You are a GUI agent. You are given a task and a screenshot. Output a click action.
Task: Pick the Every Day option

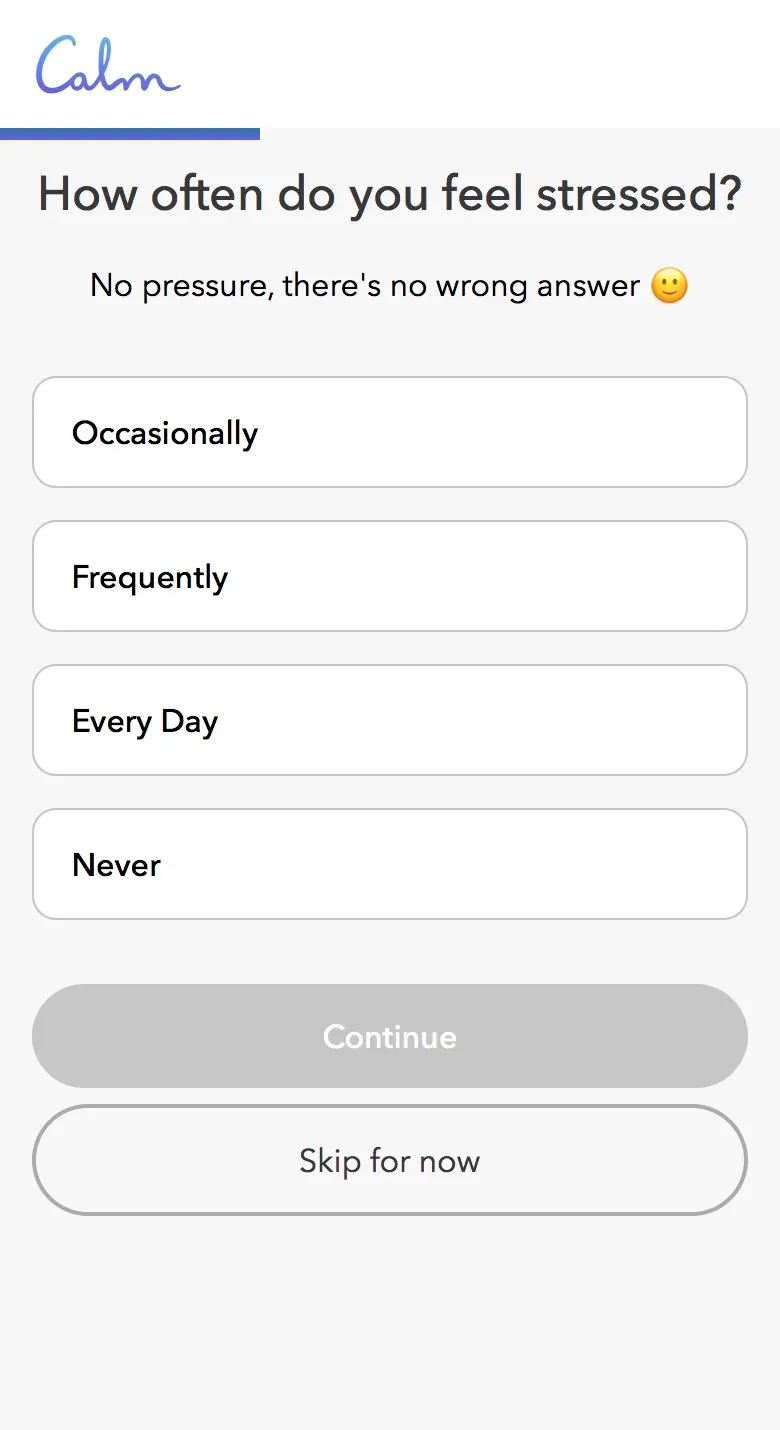pos(390,720)
